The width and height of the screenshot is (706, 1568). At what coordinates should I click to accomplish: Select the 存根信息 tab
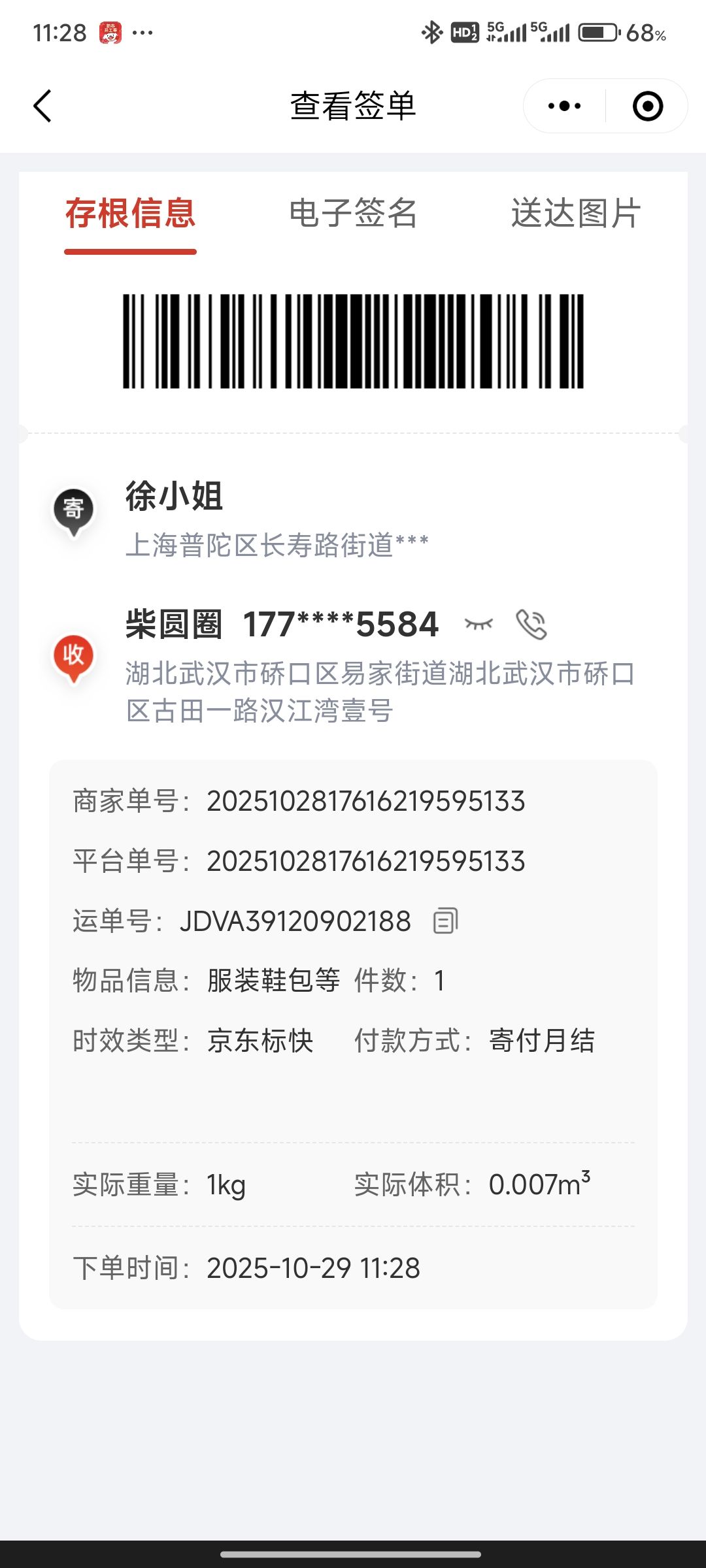tap(130, 214)
